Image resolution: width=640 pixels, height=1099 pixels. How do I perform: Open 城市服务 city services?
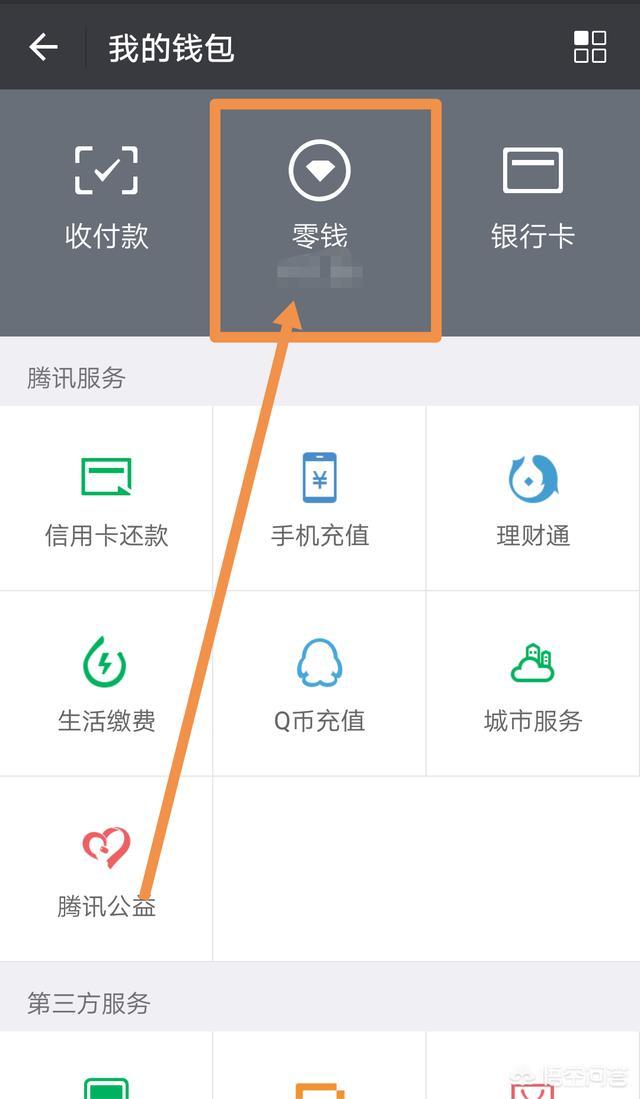pos(533,683)
